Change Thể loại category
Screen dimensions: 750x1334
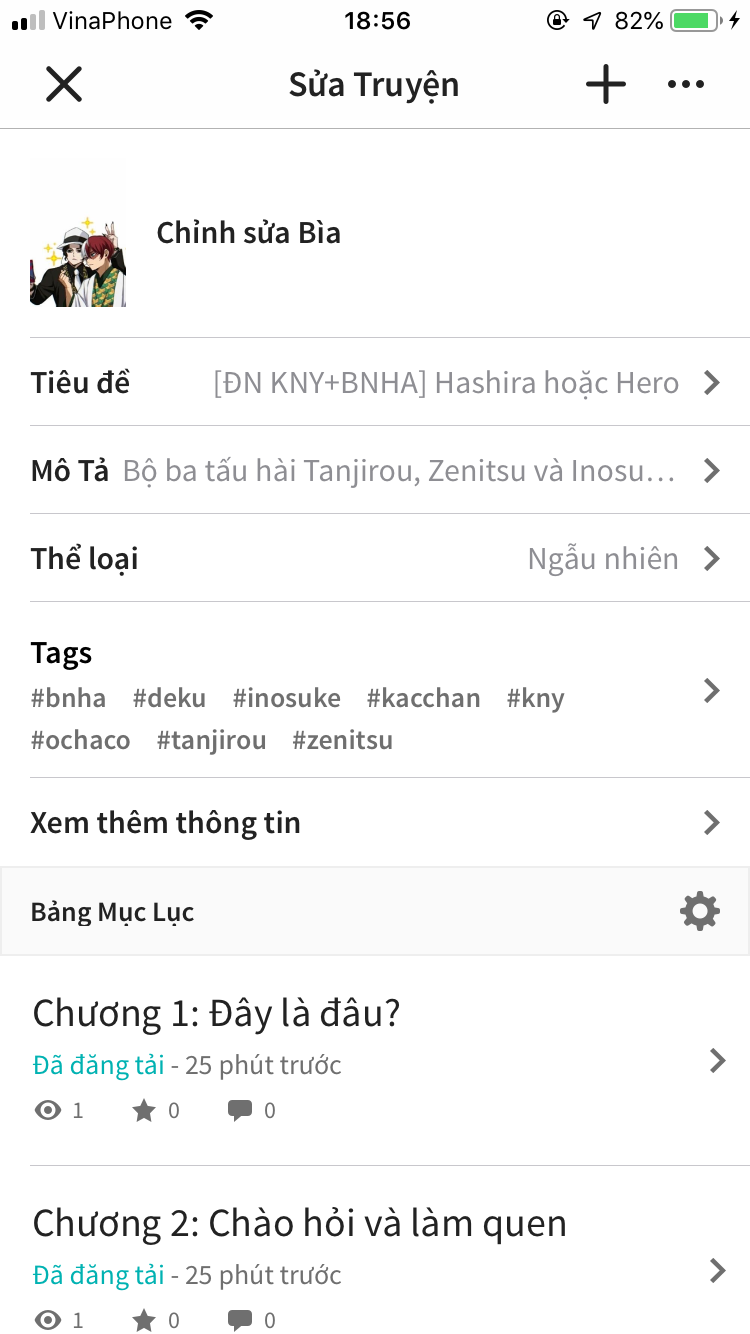(x=375, y=558)
